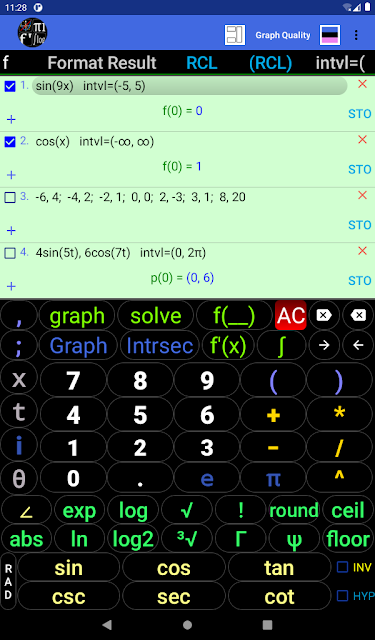Delete function 2 cos(x) with red X

coord(362,140)
